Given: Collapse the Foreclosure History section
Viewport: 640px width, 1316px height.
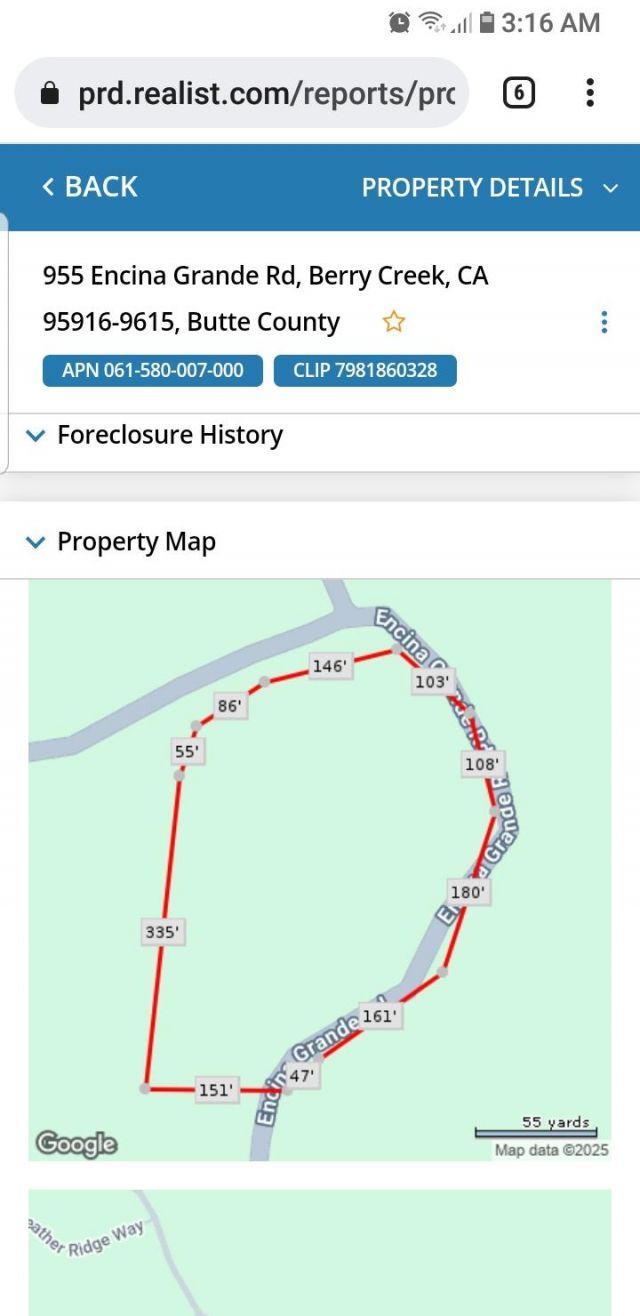Looking at the screenshot, I should coord(155,435).
